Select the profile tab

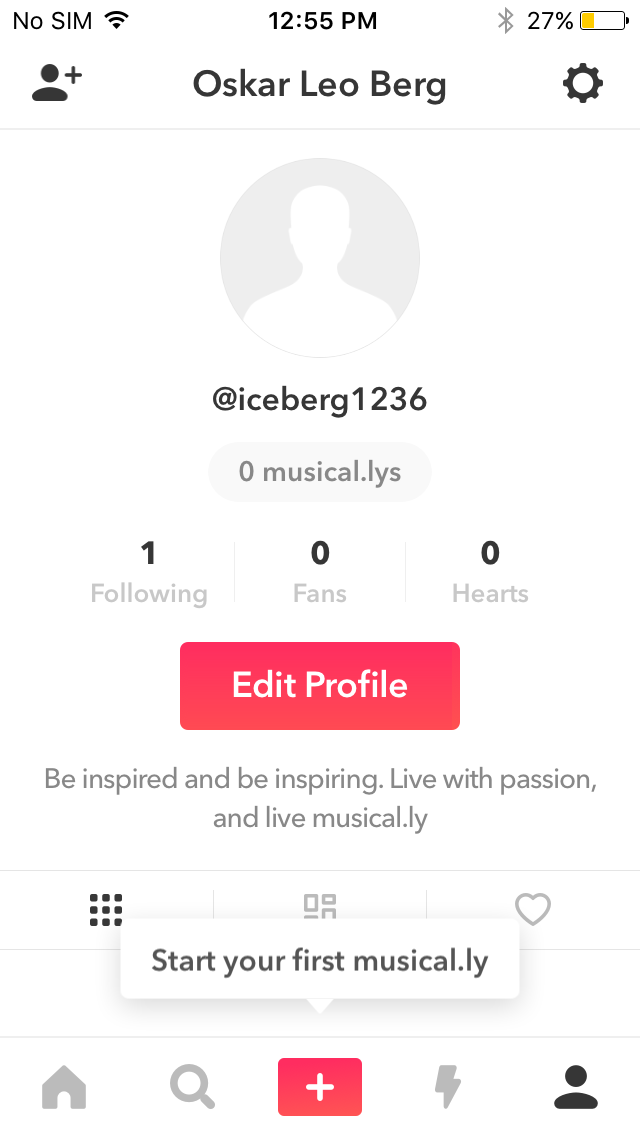click(x=575, y=1086)
